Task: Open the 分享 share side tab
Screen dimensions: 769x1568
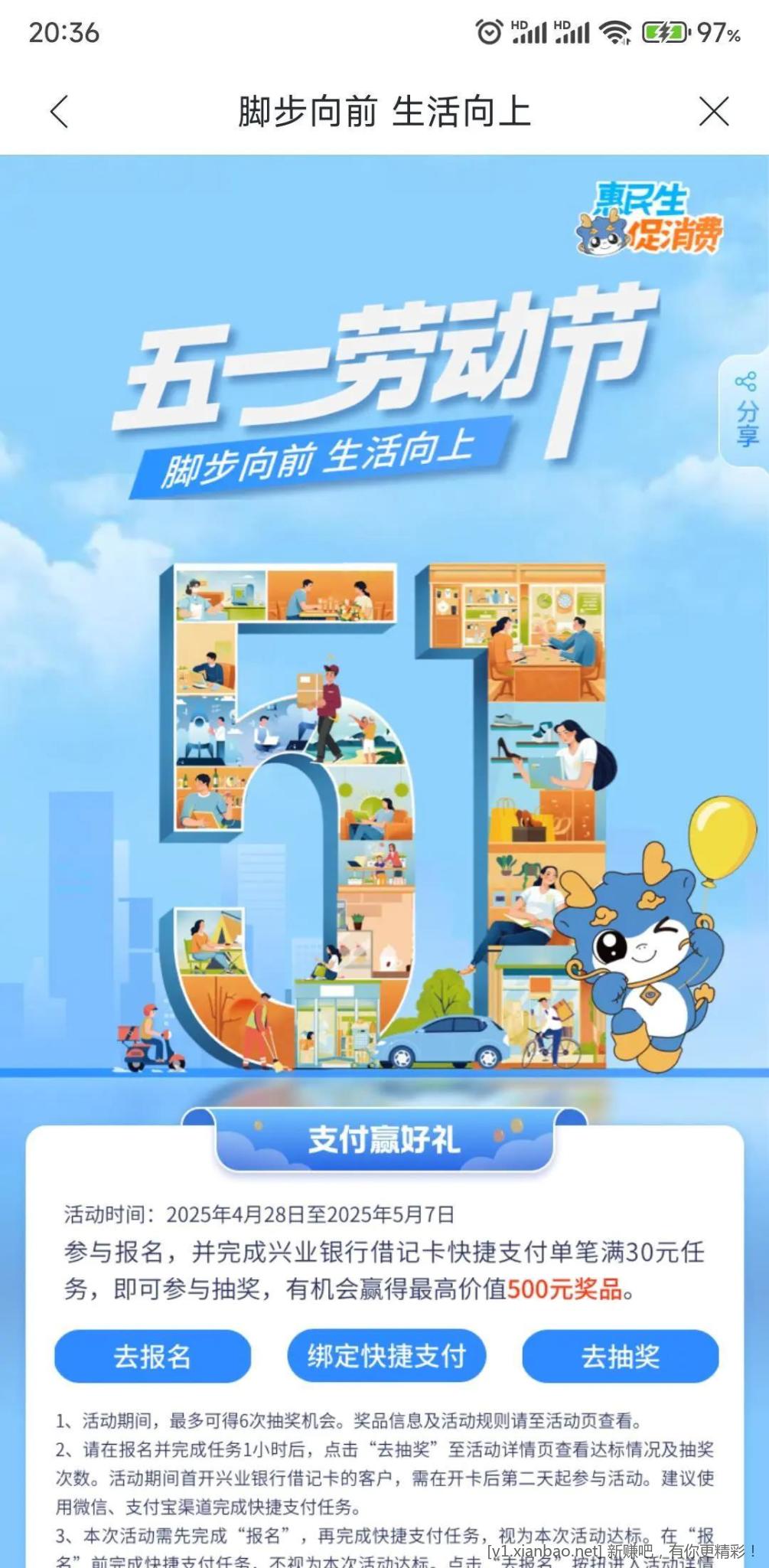Action: (x=746, y=411)
